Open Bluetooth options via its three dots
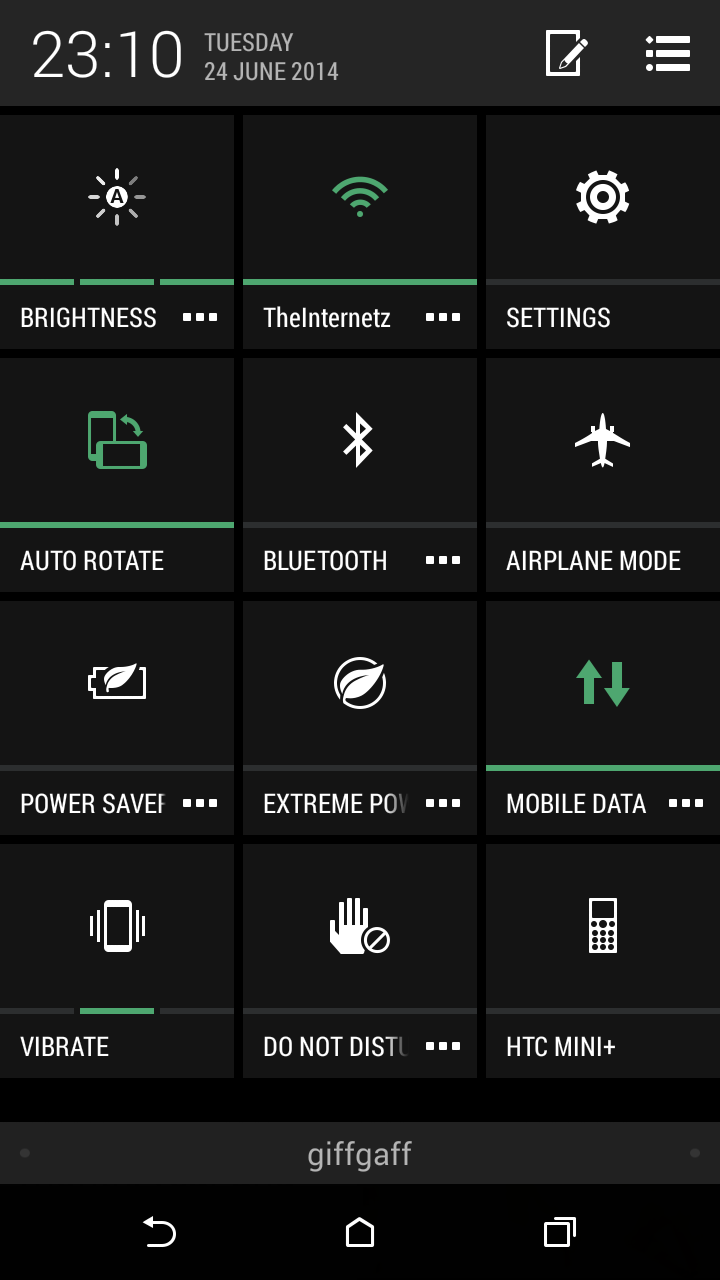The width and height of the screenshot is (720, 1280). pyautogui.click(x=443, y=560)
